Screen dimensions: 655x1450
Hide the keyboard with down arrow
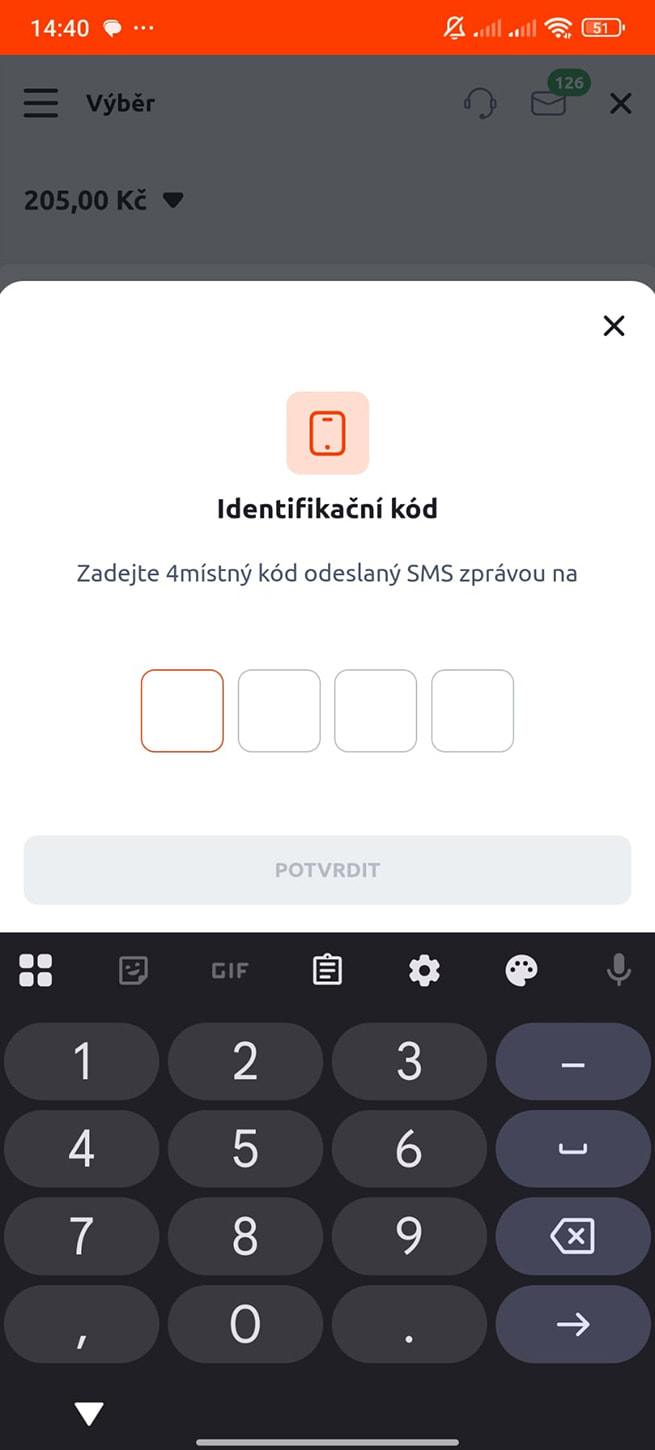[89, 1412]
